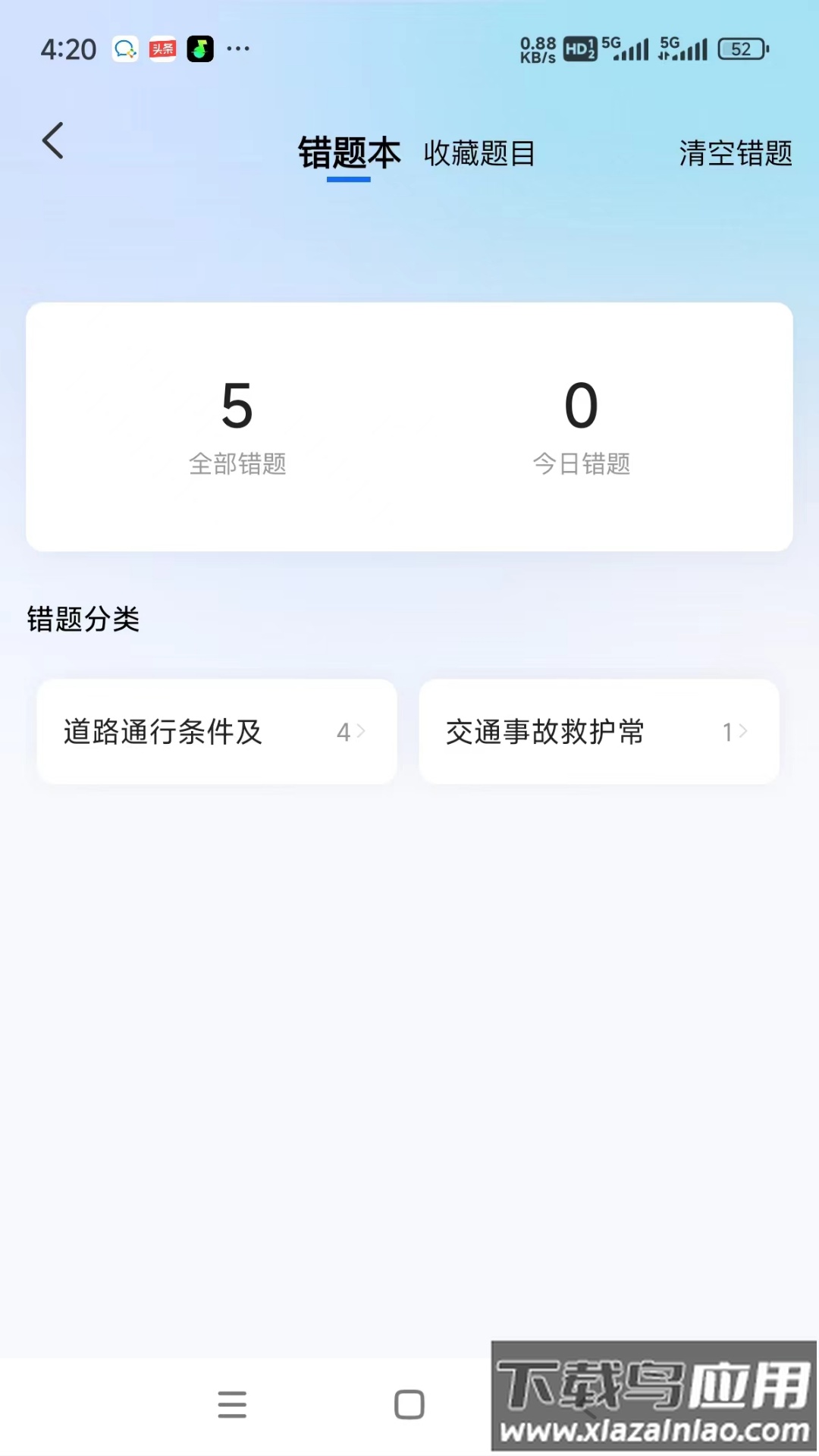
Task: Open the 道路通行条件及 category
Action: (217, 732)
